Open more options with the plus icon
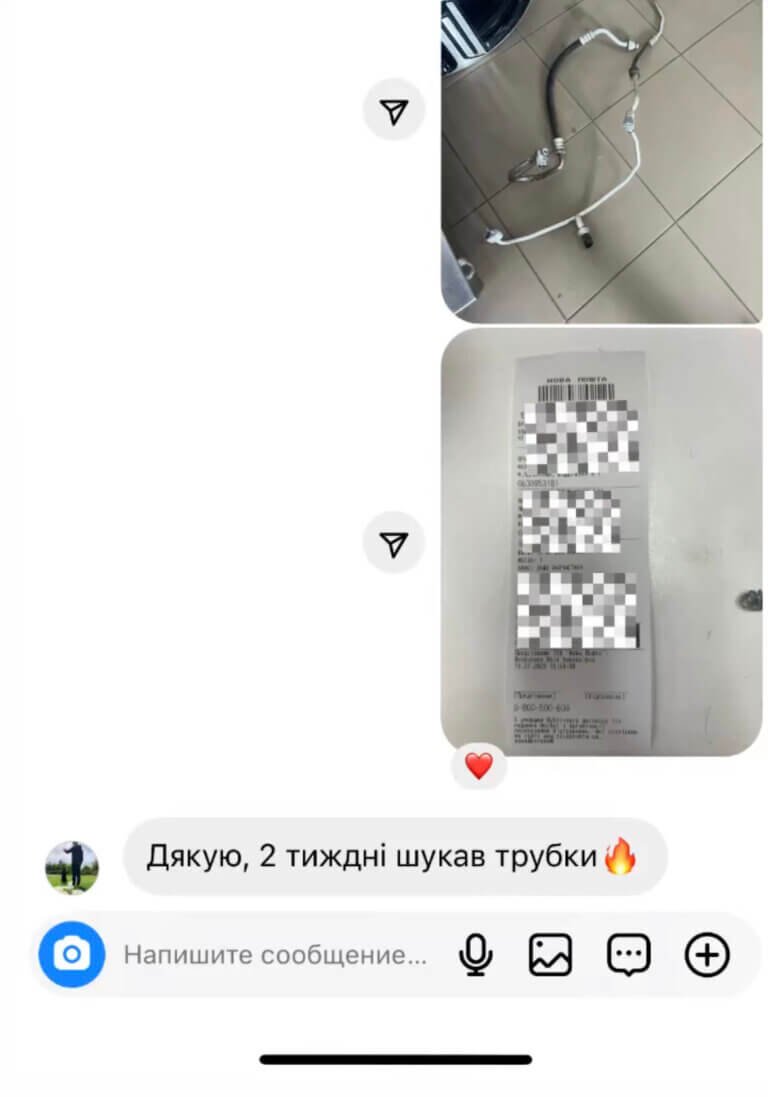 [x=707, y=955]
